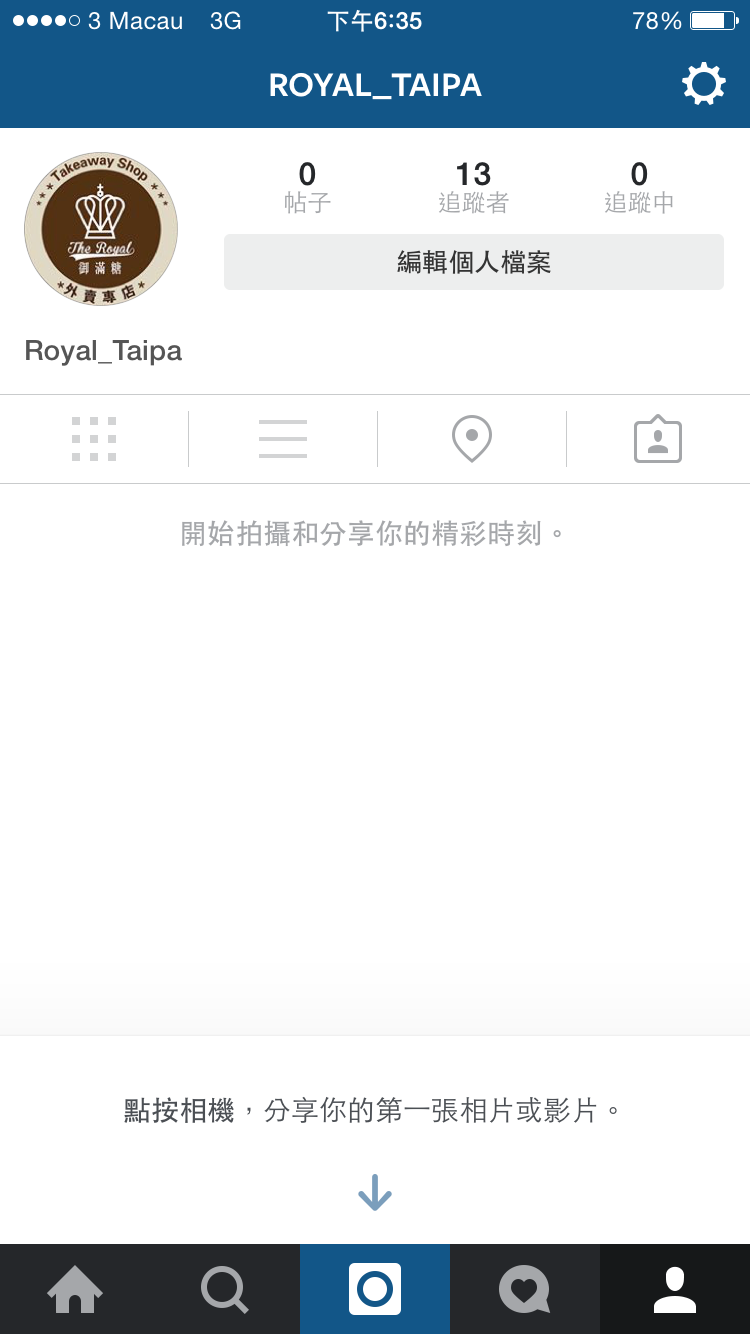View the 13 追蹤者 followers list
The height and width of the screenshot is (1334, 750).
tap(473, 188)
